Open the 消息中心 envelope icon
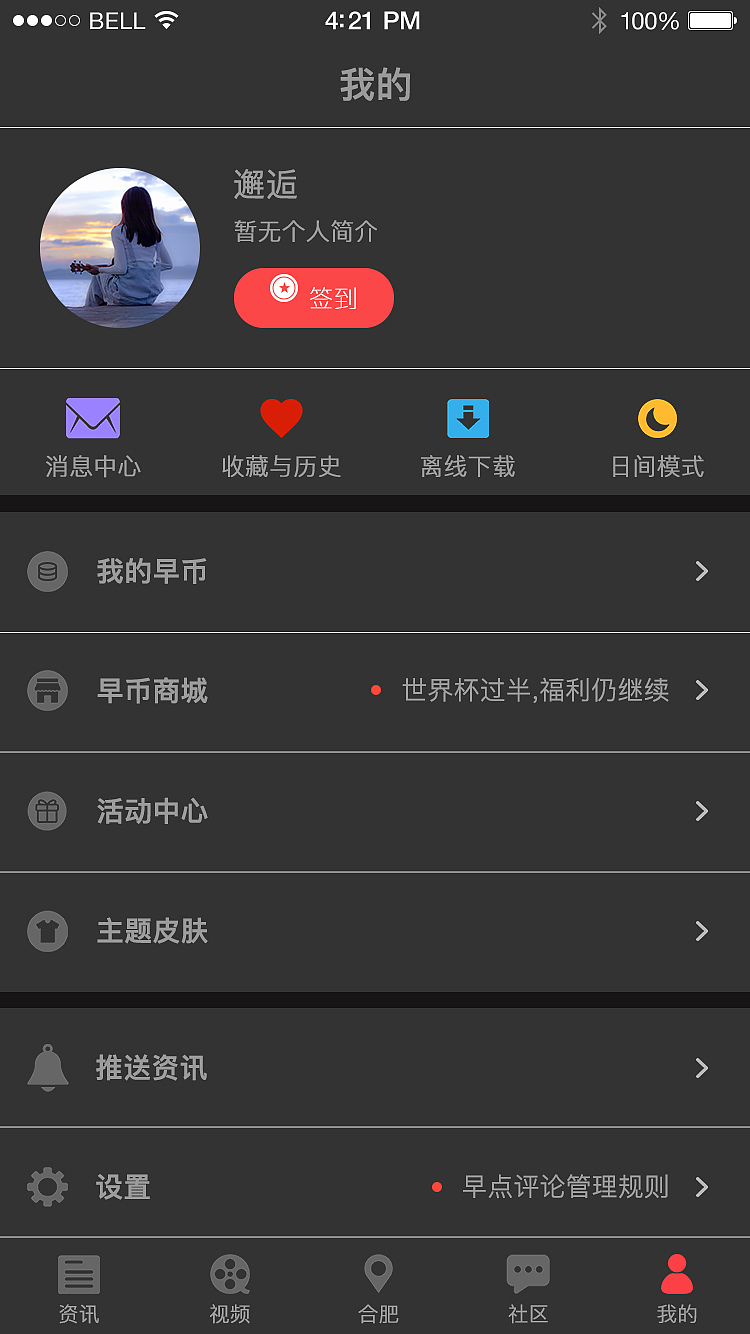 (92, 417)
